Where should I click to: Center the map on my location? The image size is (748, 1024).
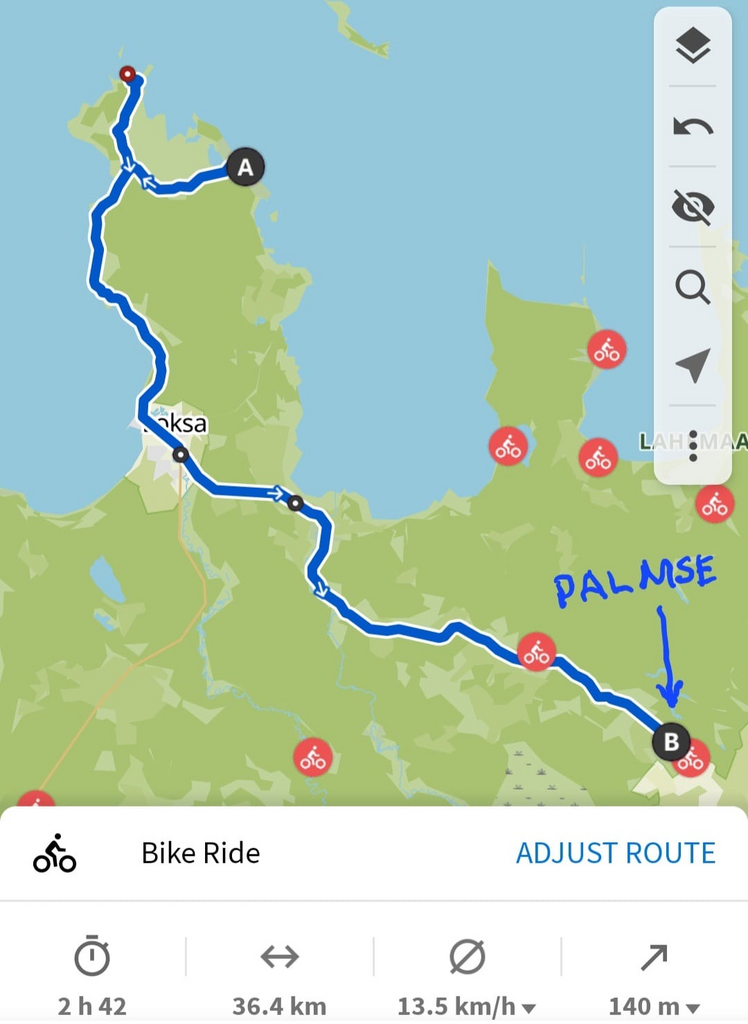point(692,366)
